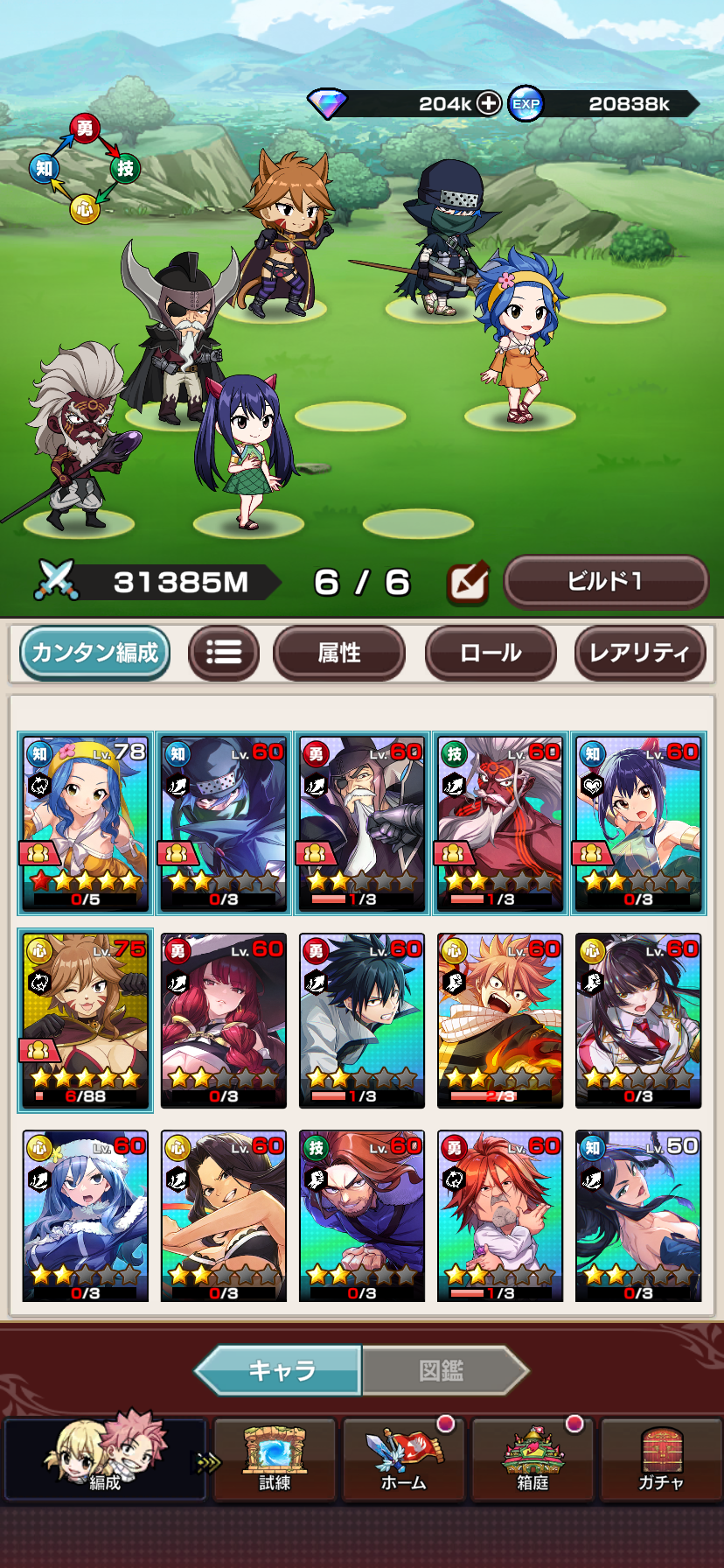Add more gems with the plus icon

coord(489,103)
